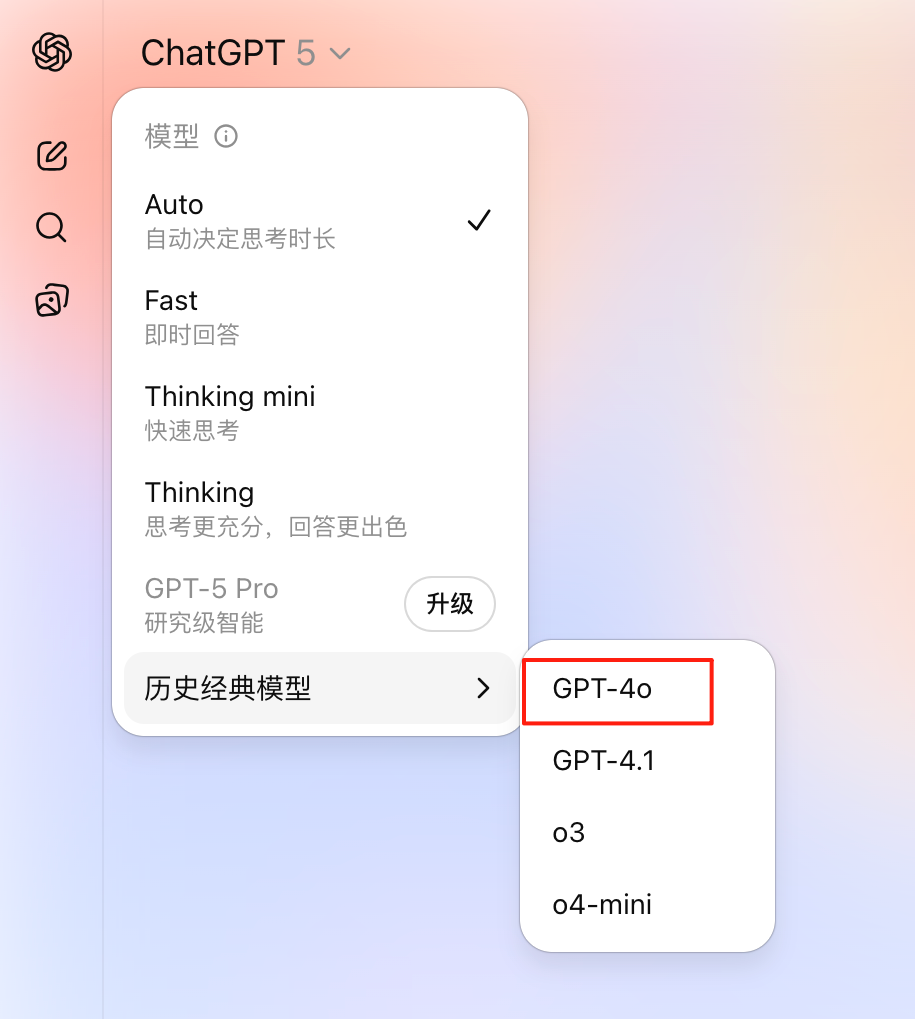The image size is (916, 1020).
Task: Enable Thinking mini mode
Action: click(250, 410)
